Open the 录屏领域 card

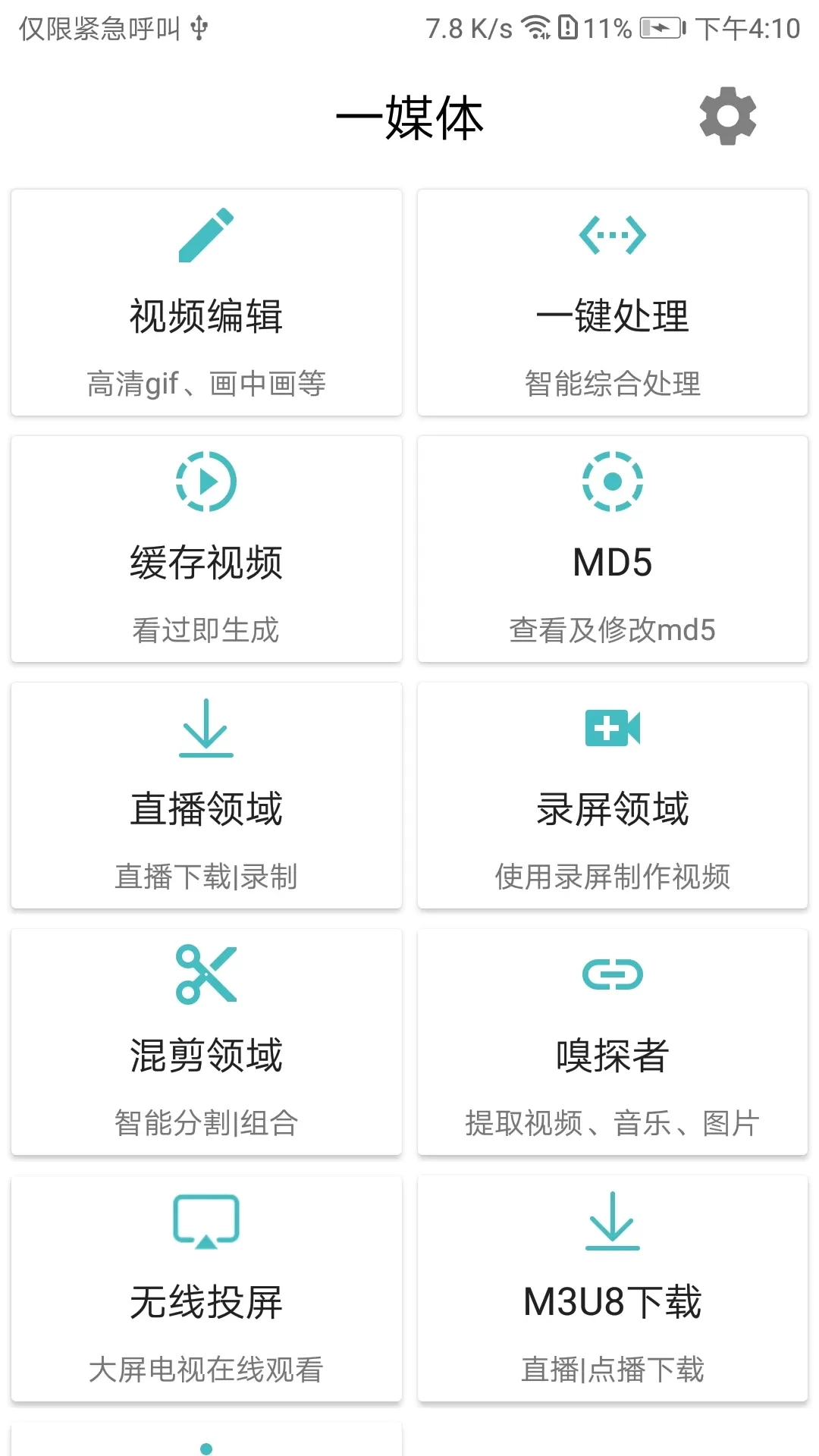(x=613, y=795)
